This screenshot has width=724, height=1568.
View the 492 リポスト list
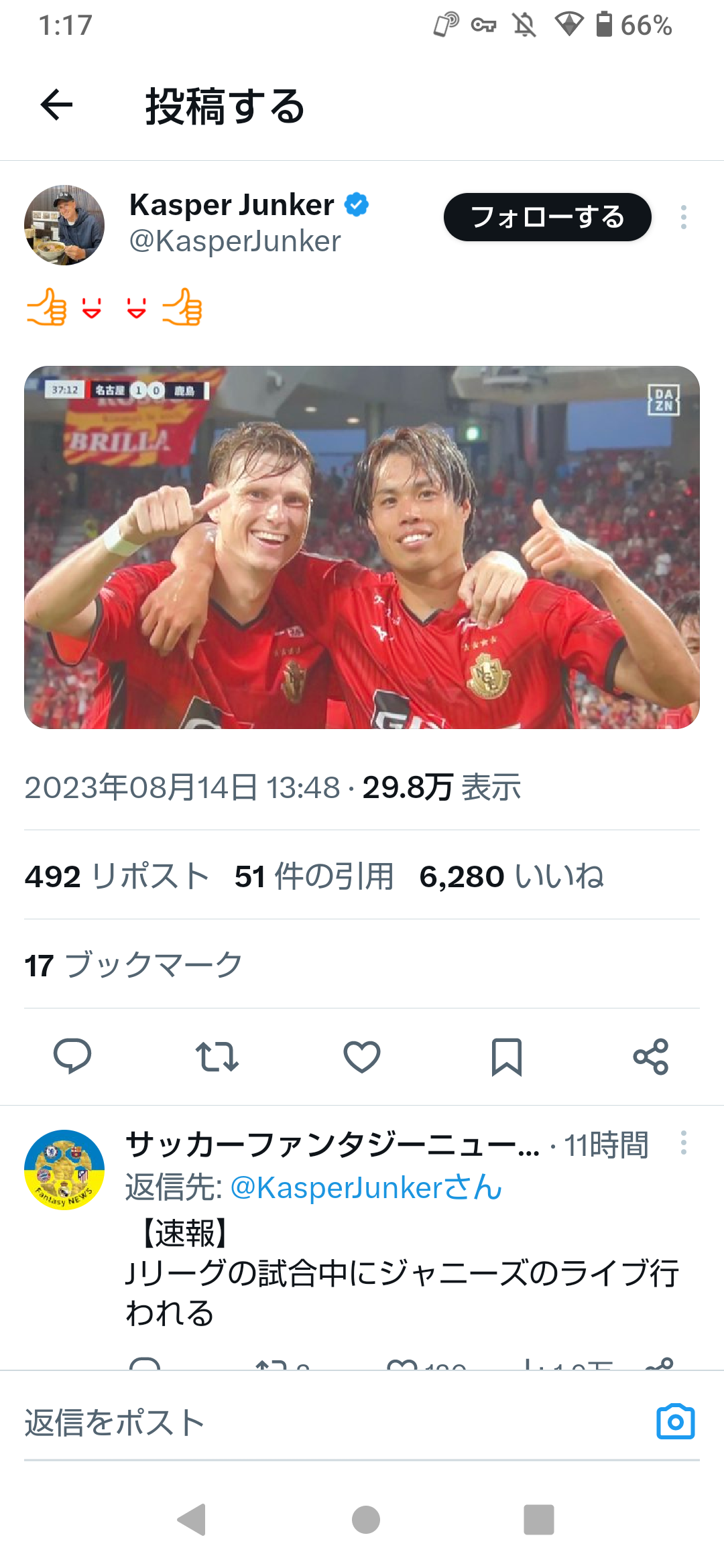point(117,876)
